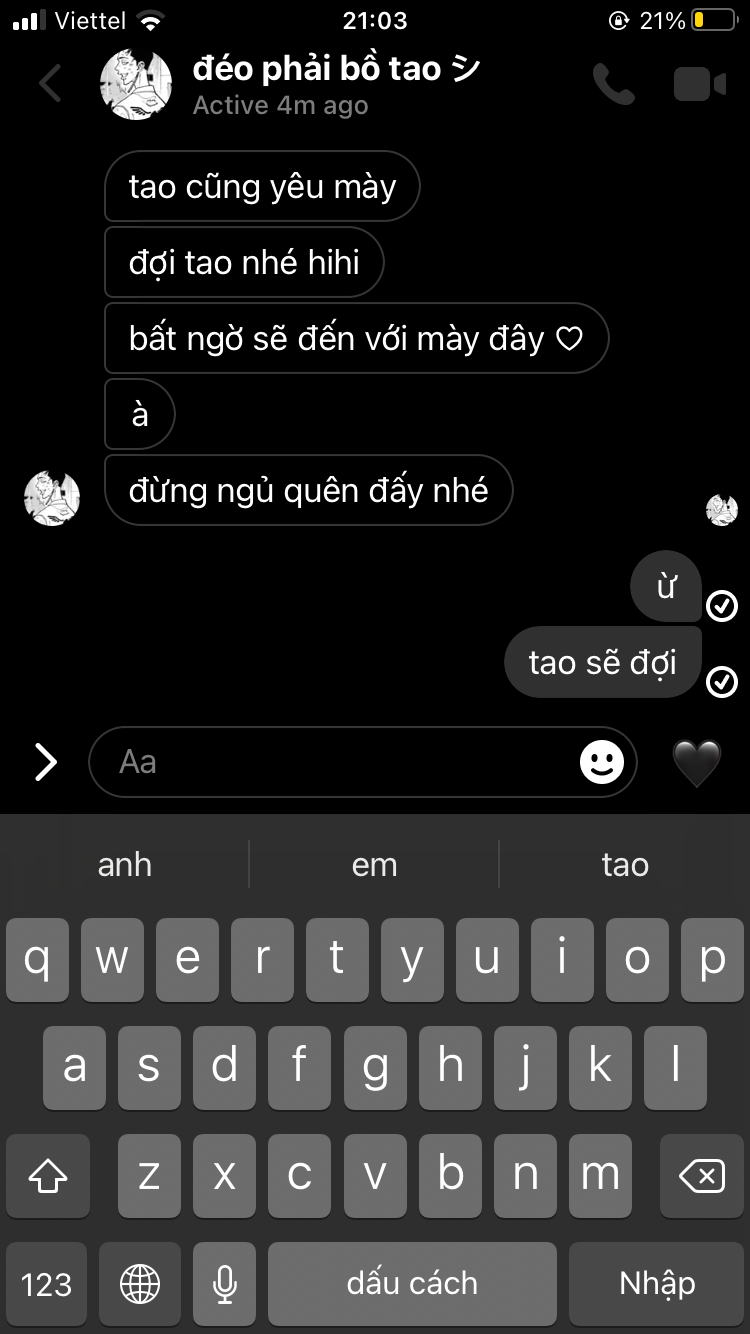Expand more options with the arrow beside Aa
750x1334 pixels.
(46, 763)
